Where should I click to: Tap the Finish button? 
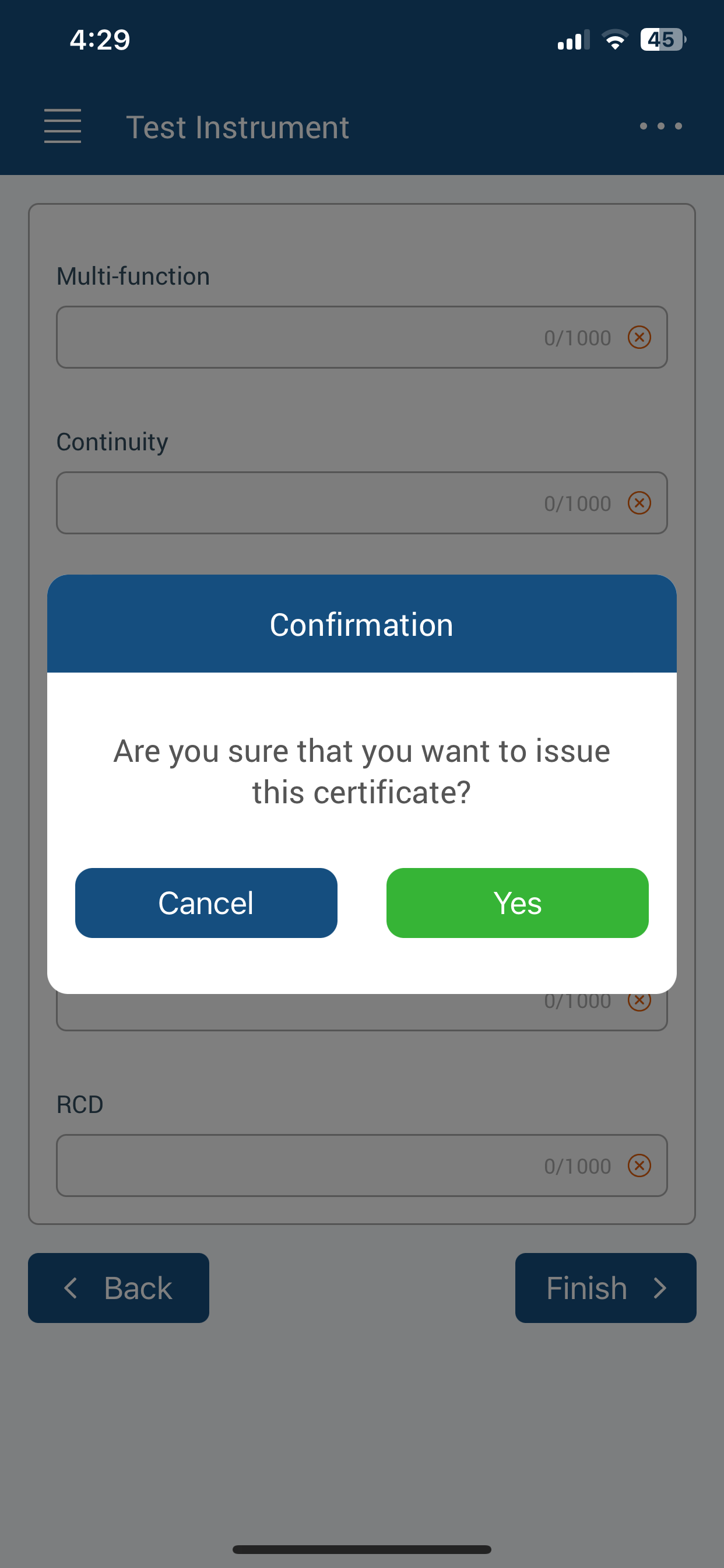tap(605, 1287)
